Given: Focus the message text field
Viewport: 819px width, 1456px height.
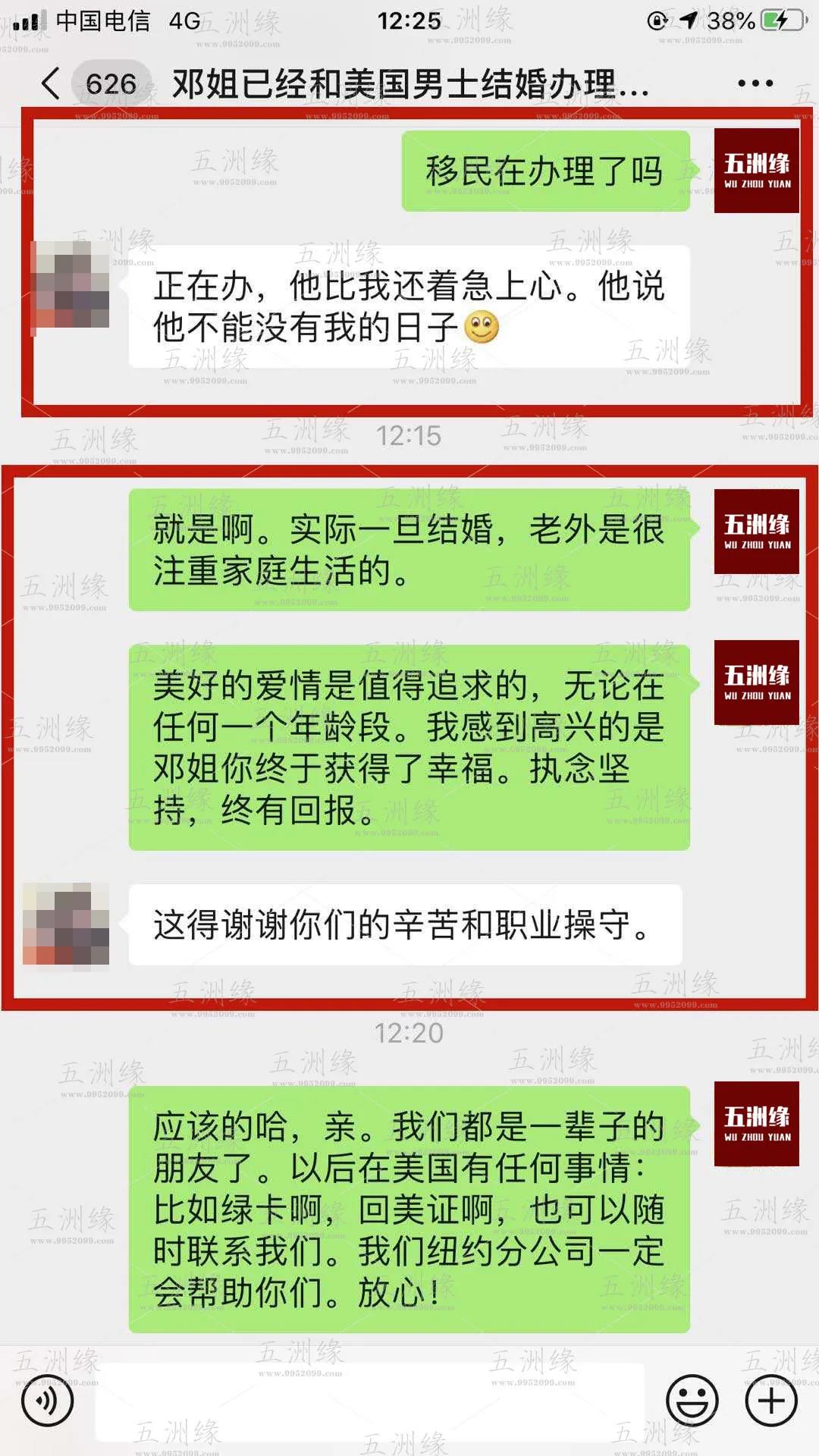Looking at the screenshot, I should [x=369, y=1401].
